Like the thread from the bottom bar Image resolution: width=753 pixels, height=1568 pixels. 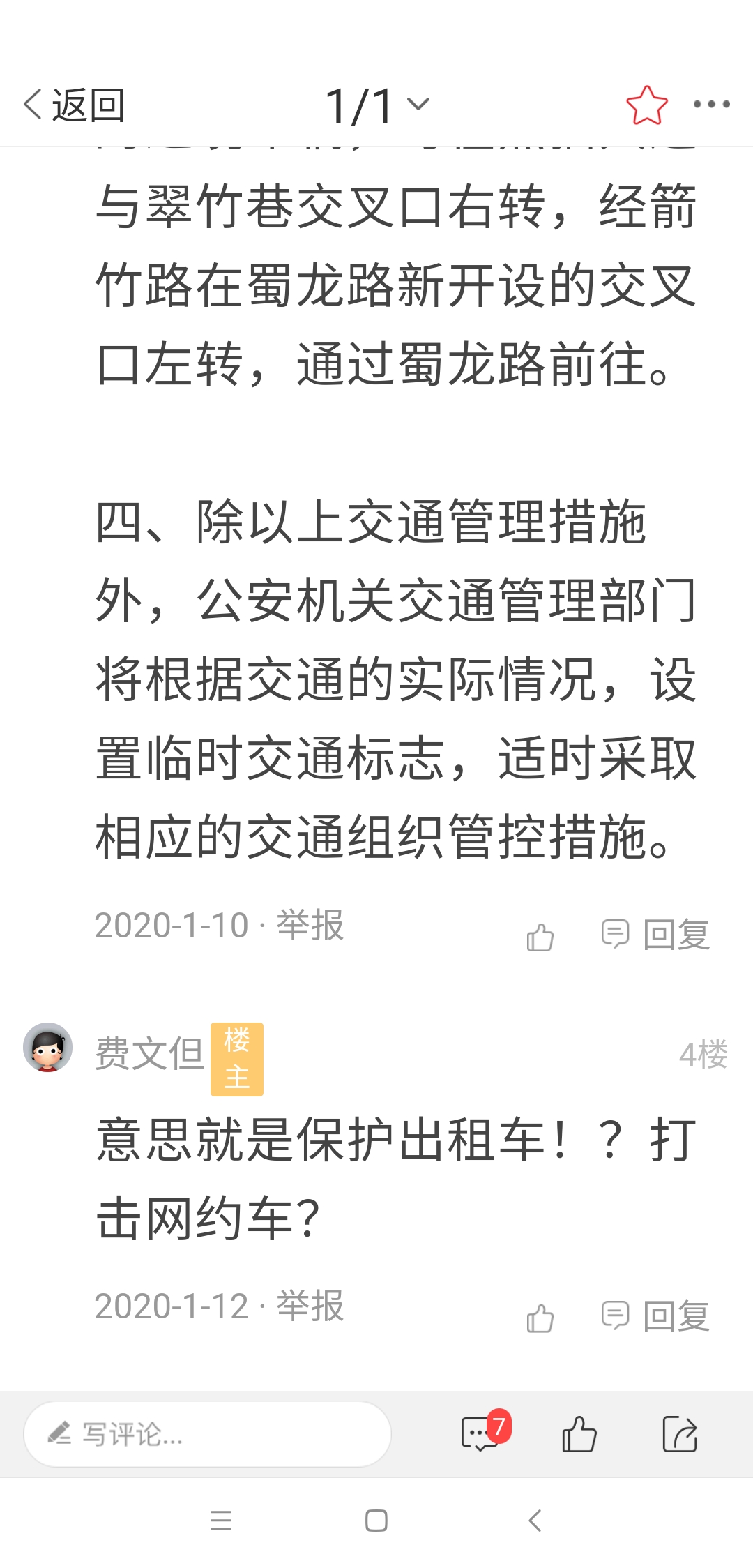click(579, 1435)
